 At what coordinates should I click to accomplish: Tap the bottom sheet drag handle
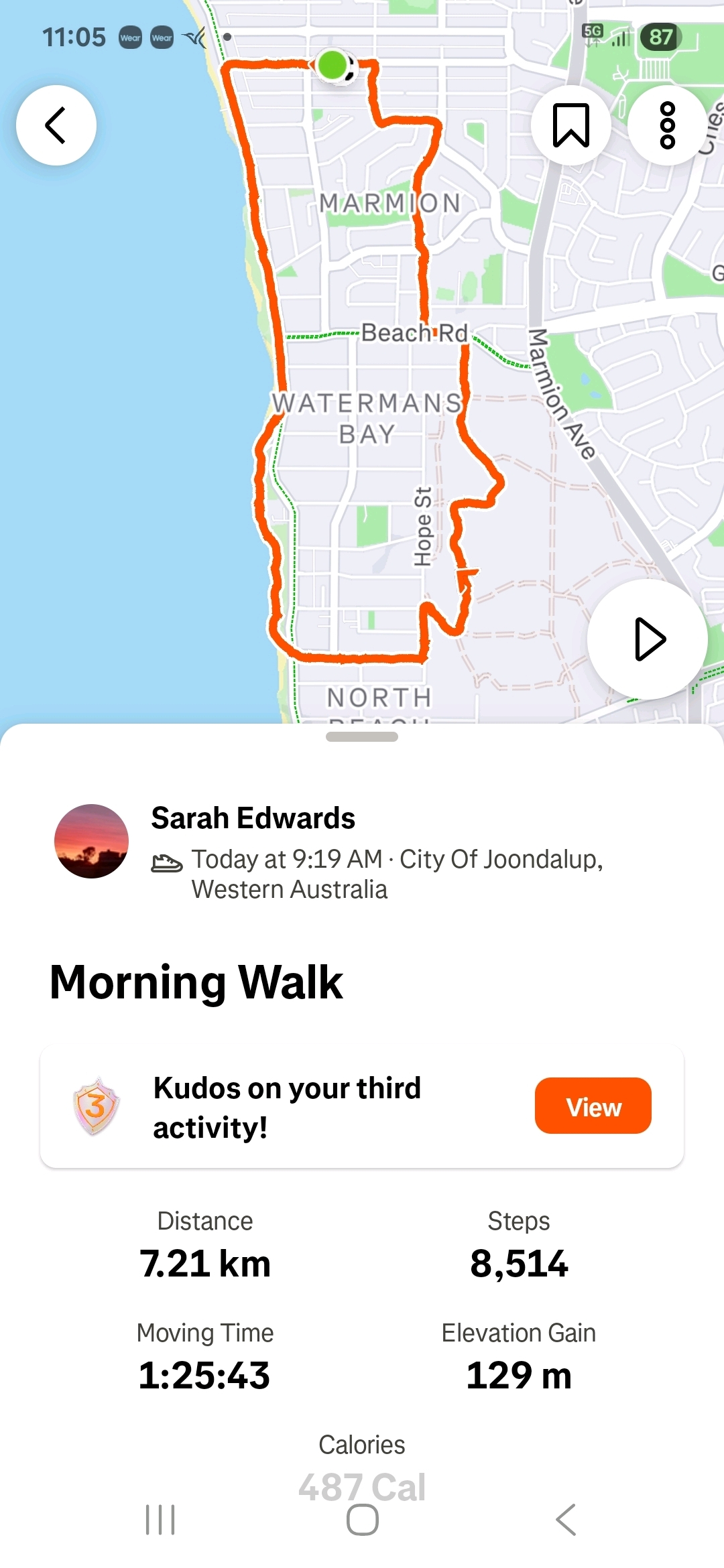(362, 737)
